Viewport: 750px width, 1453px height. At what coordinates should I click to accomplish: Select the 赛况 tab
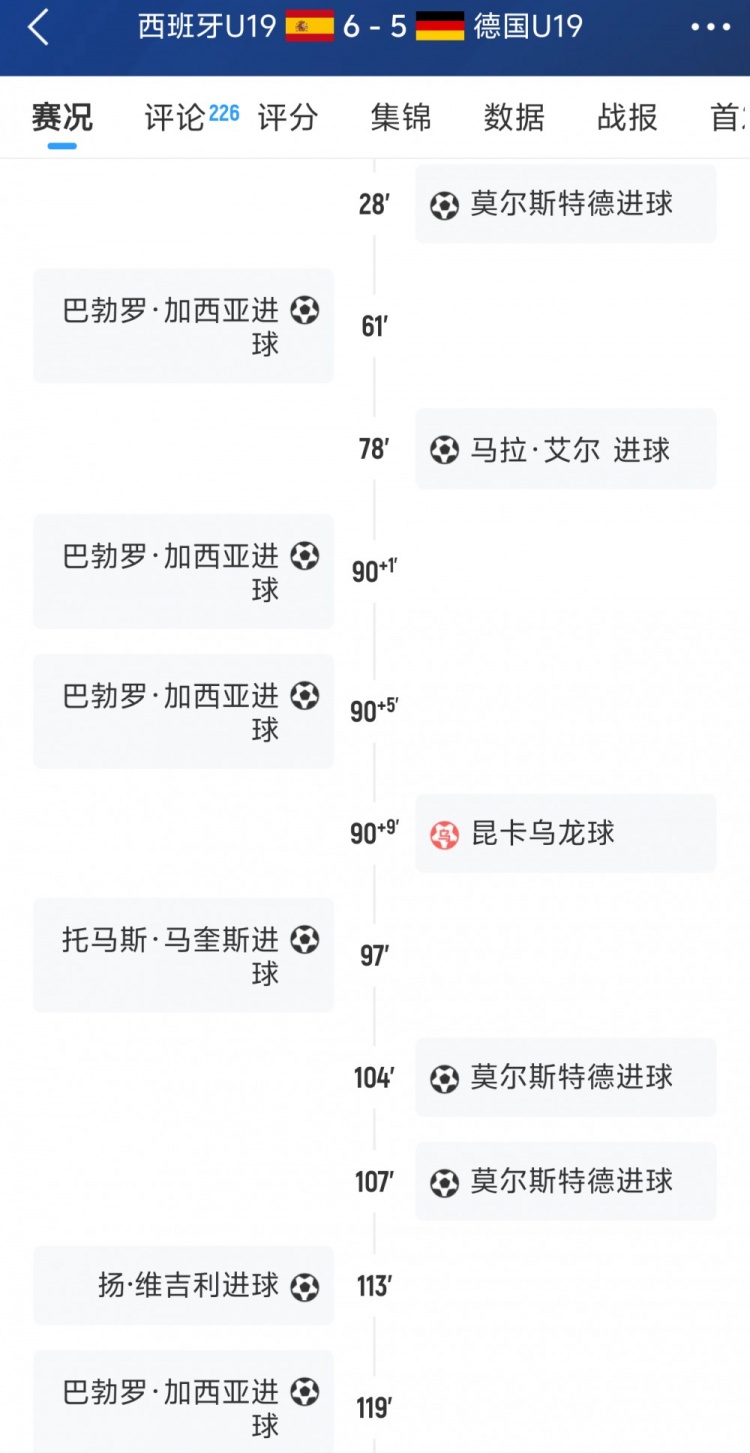point(62,117)
